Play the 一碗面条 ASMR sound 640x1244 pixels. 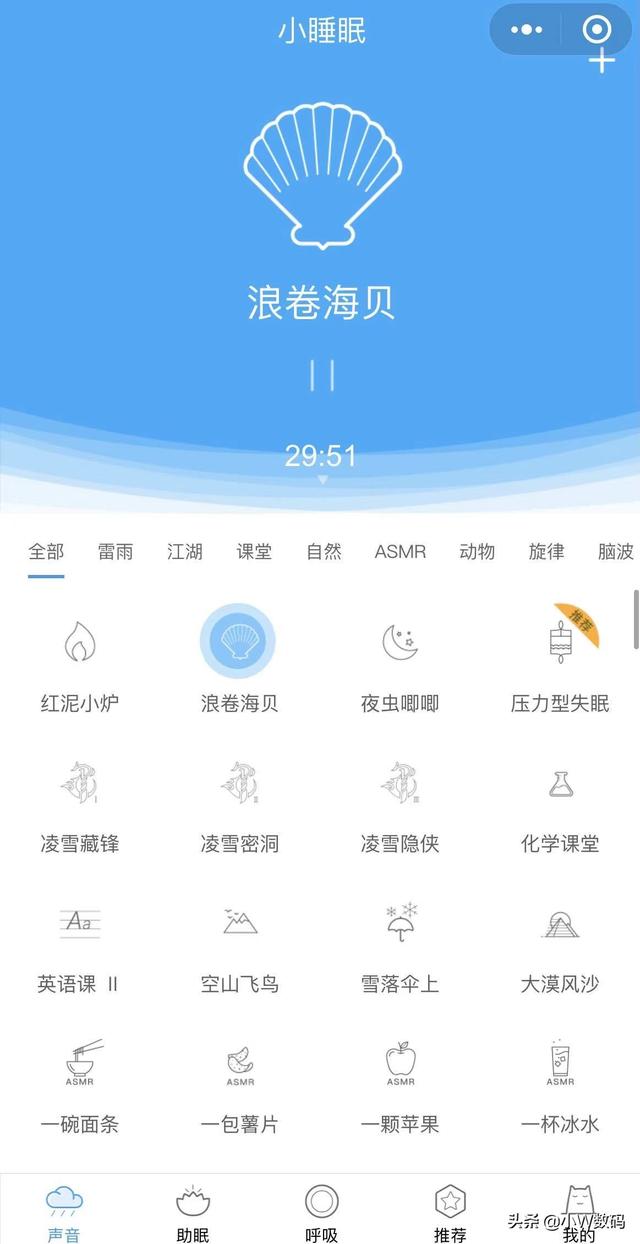point(80,1087)
